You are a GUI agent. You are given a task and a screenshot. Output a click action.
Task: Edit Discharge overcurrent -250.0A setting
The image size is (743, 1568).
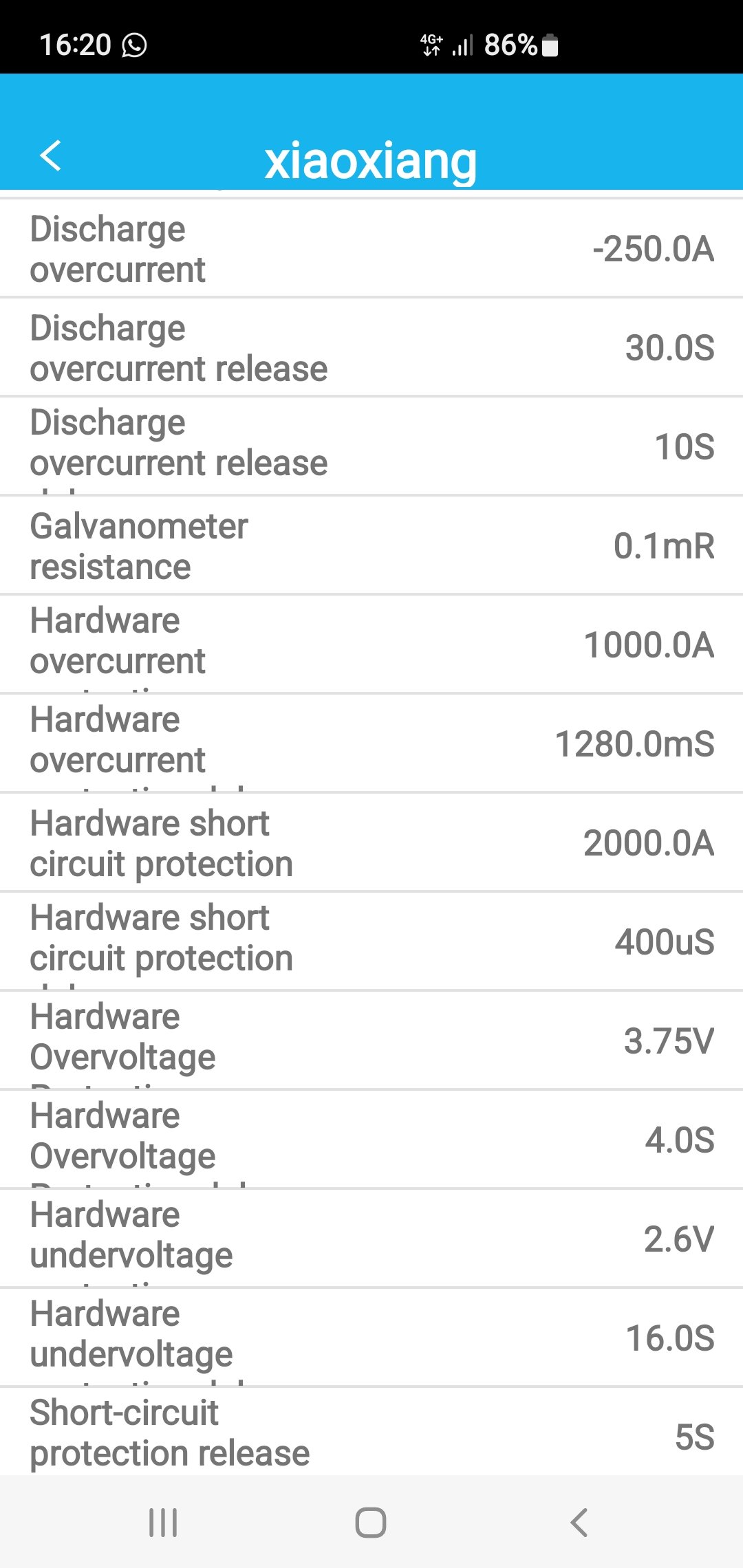pyautogui.click(x=371, y=249)
